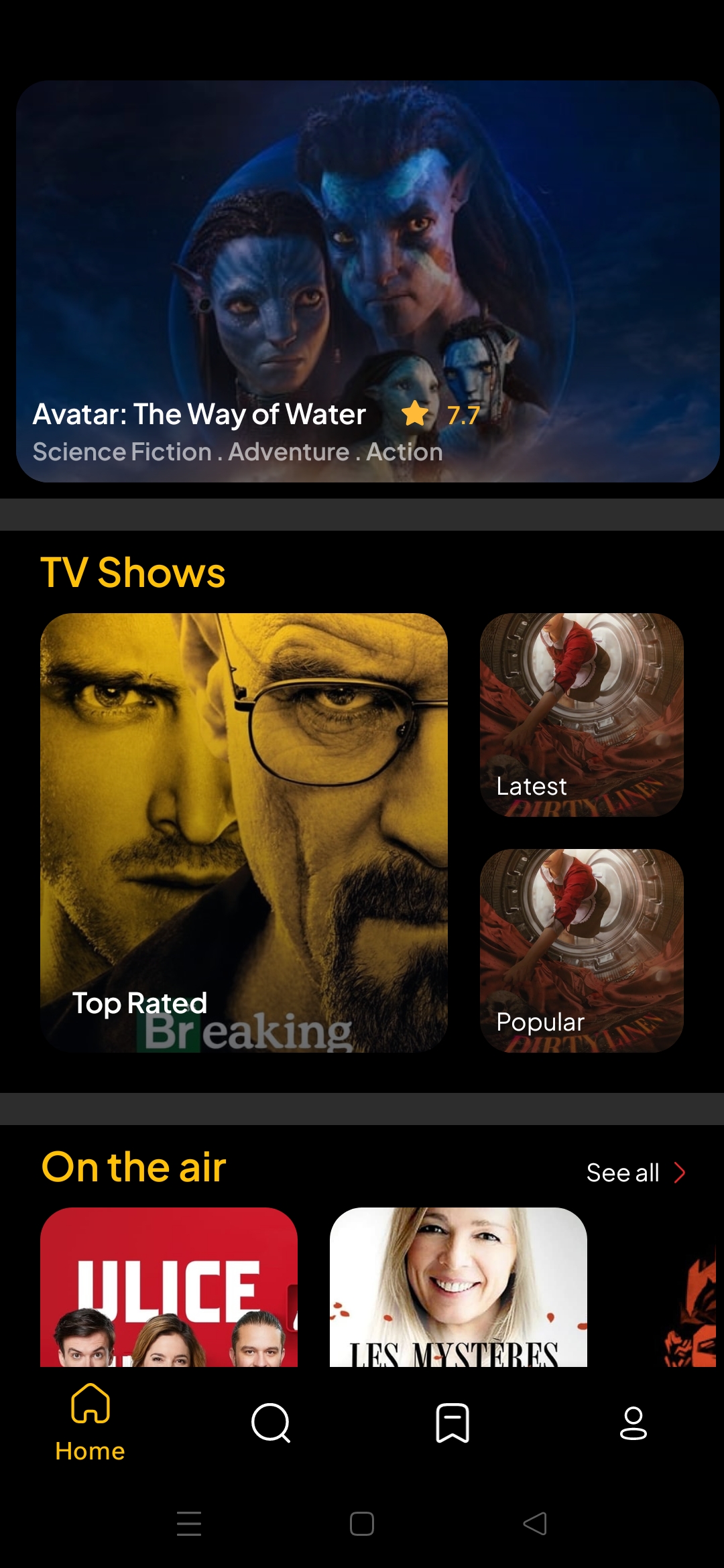See all On the air shows

pyautogui.click(x=635, y=1173)
